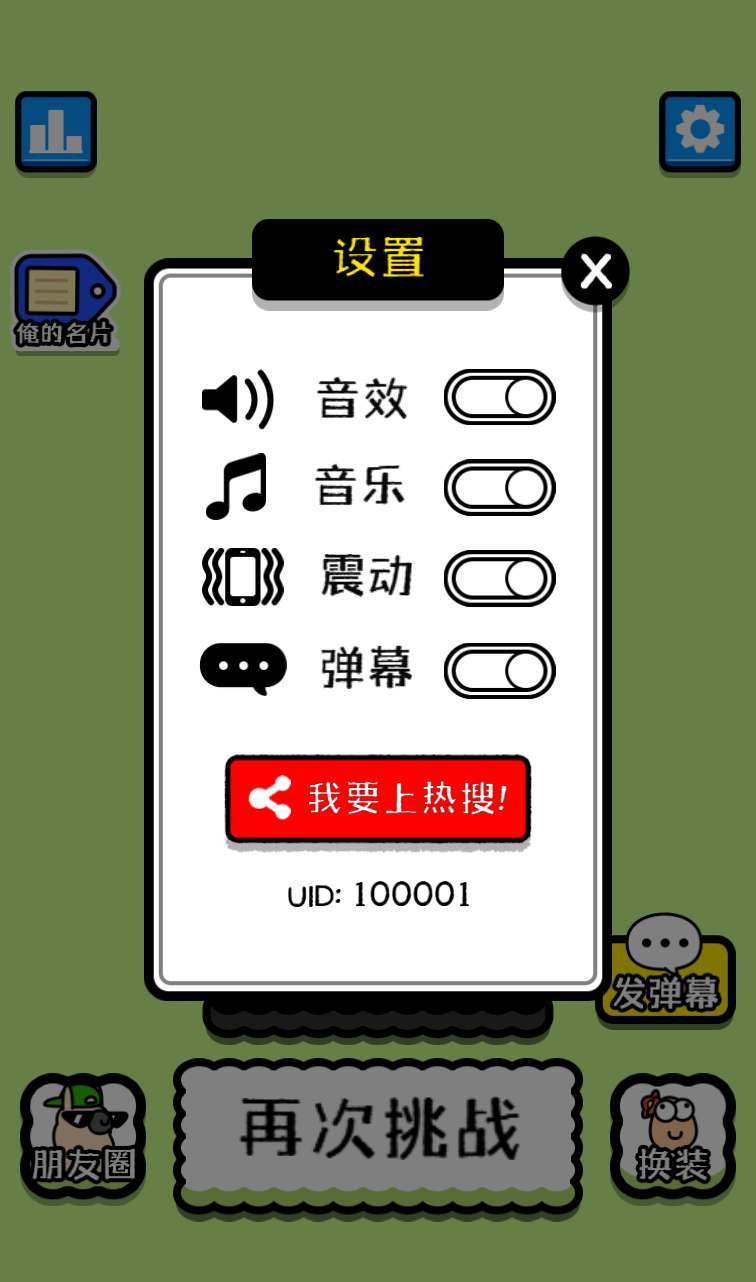
Task: Close the 设置 dialog
Action: pos(595,271)
